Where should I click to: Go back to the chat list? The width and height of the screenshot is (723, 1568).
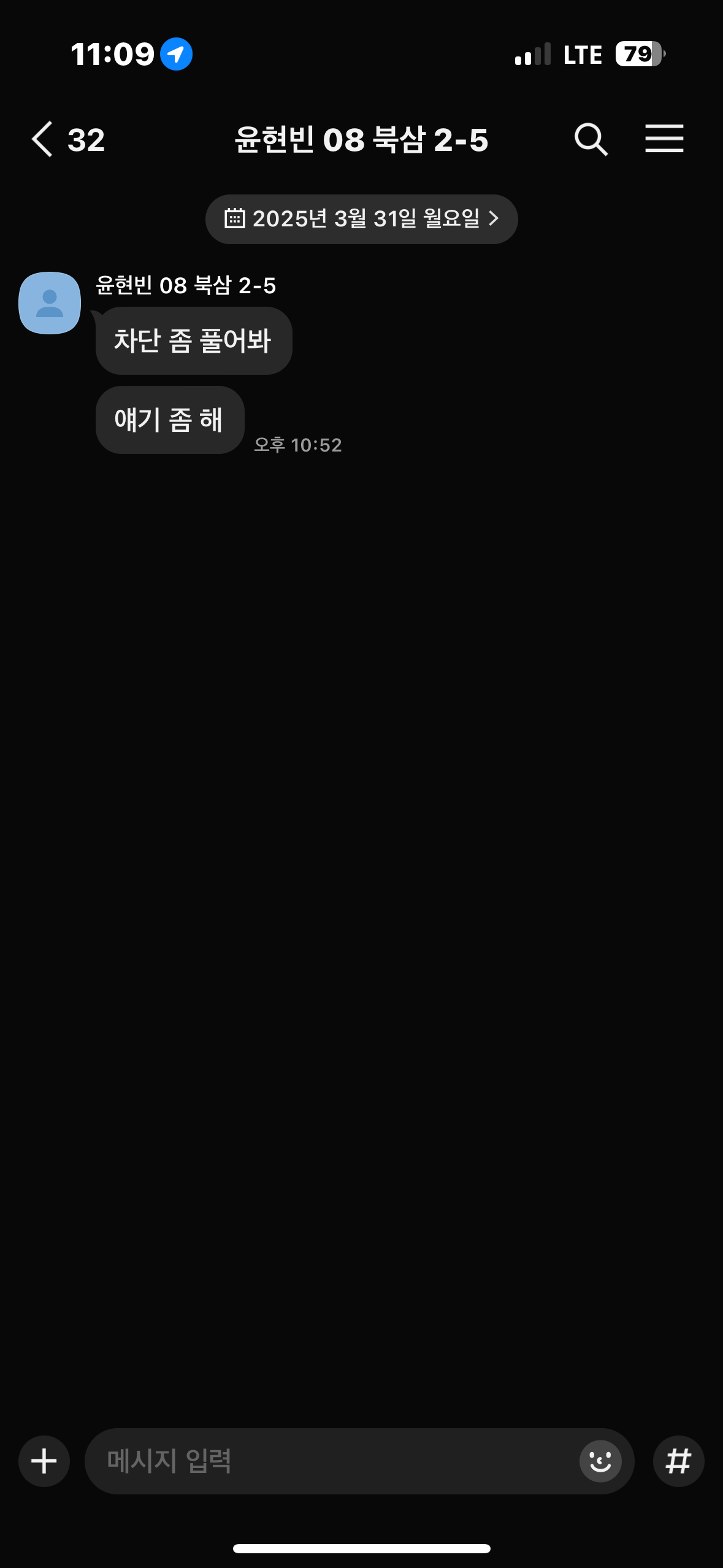pyautogui.click(x=43, y=139)
